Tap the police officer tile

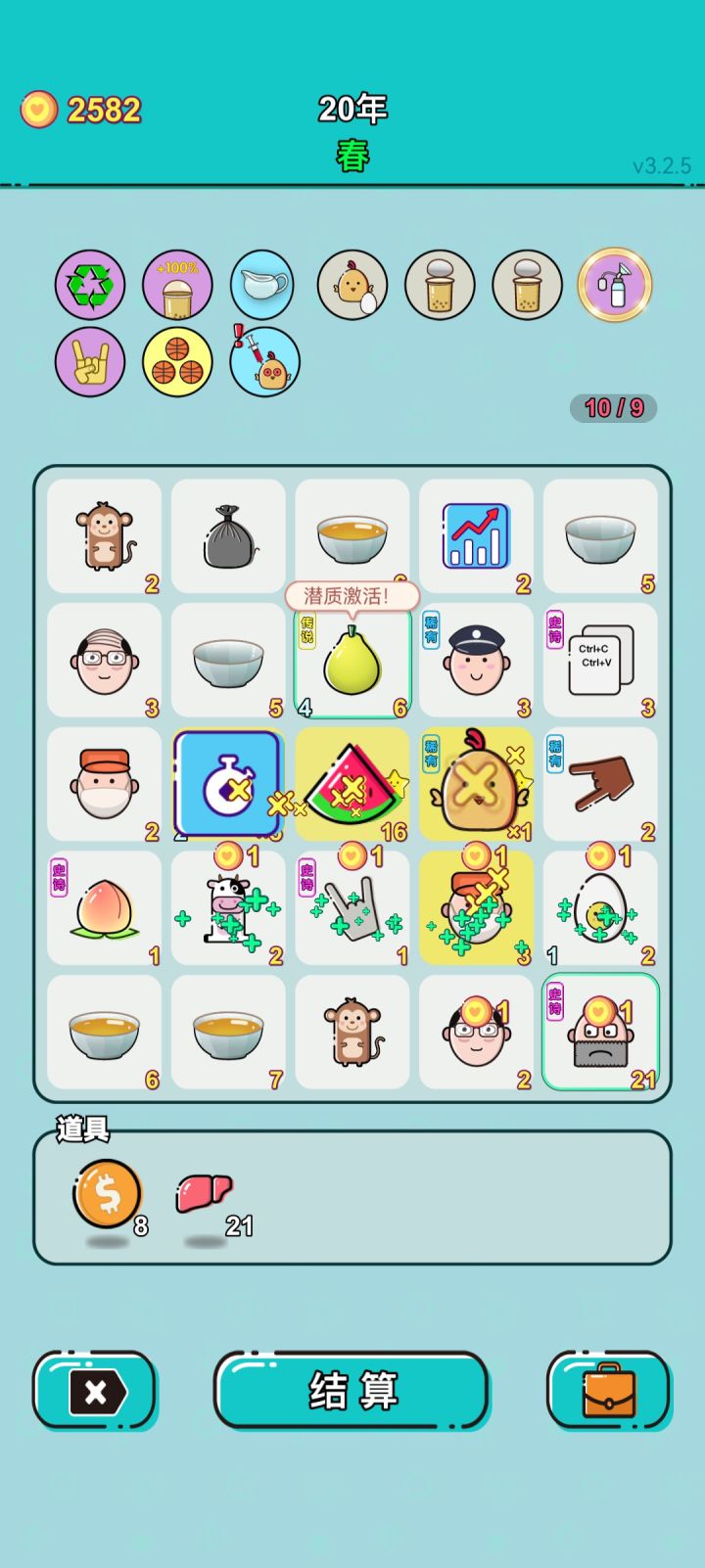pos(476,661)
